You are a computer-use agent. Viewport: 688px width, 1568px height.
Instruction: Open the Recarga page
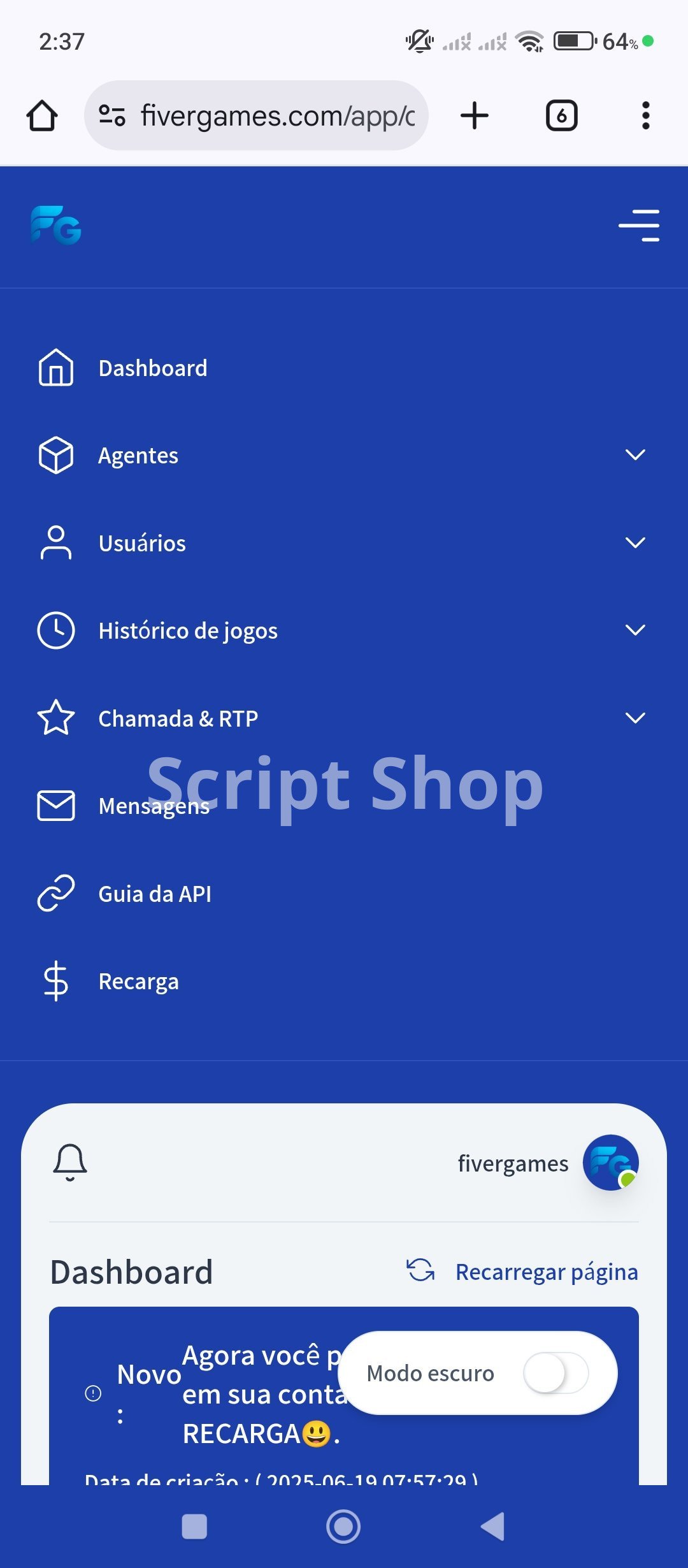[344, 981]
